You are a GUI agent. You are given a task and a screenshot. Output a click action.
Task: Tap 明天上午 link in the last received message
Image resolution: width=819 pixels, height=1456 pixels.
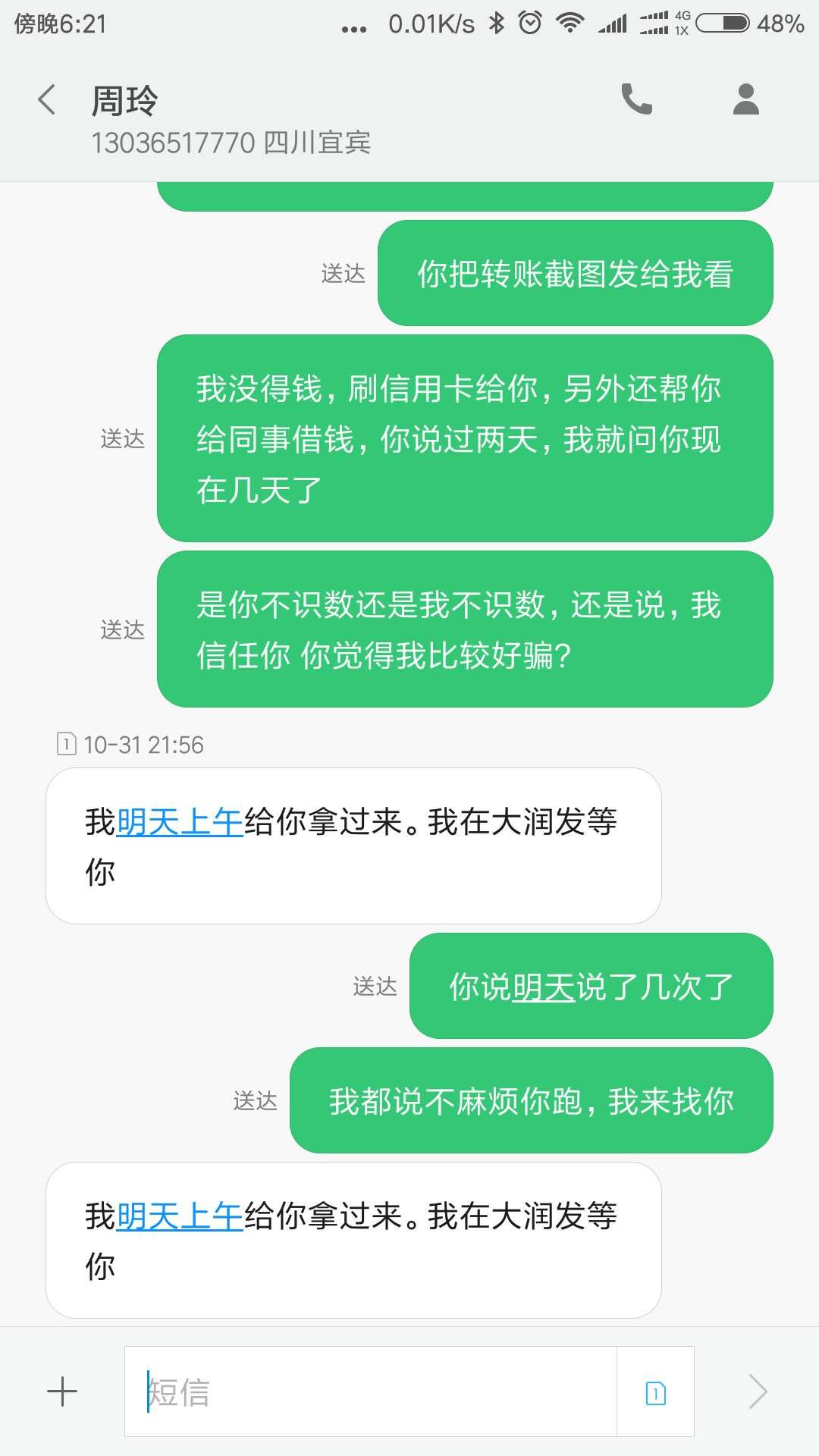[180, 1216]
